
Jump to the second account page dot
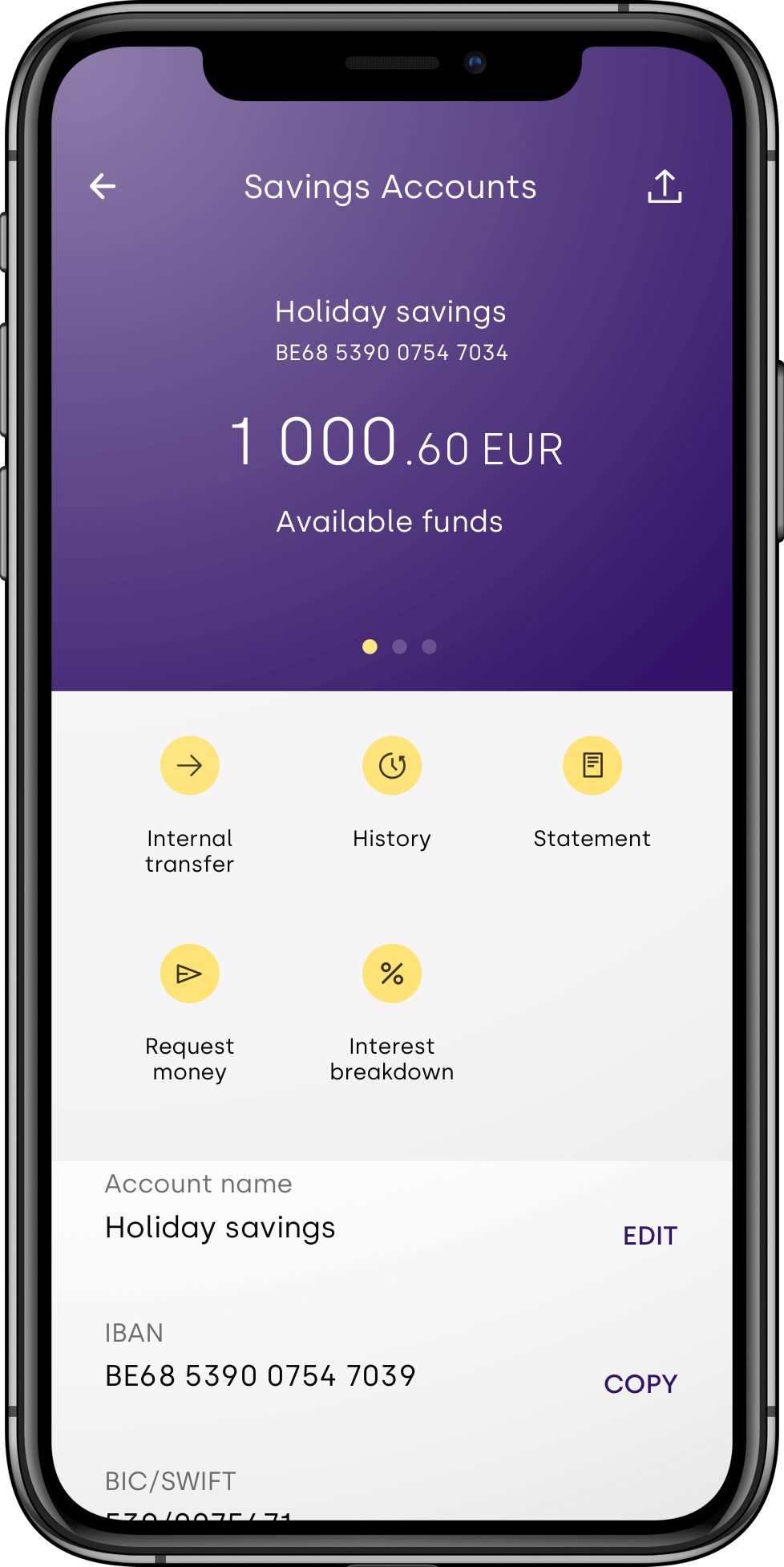click(399, 646)
